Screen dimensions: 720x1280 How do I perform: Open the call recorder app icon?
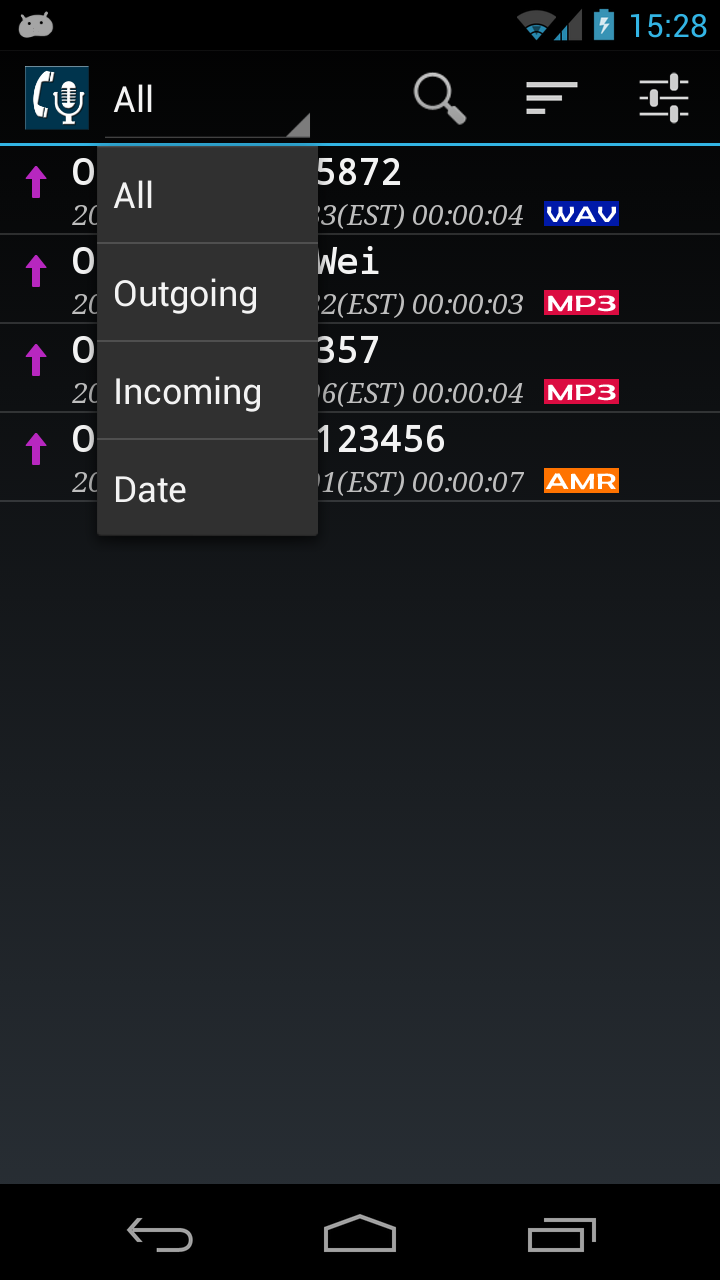[56, 98]
